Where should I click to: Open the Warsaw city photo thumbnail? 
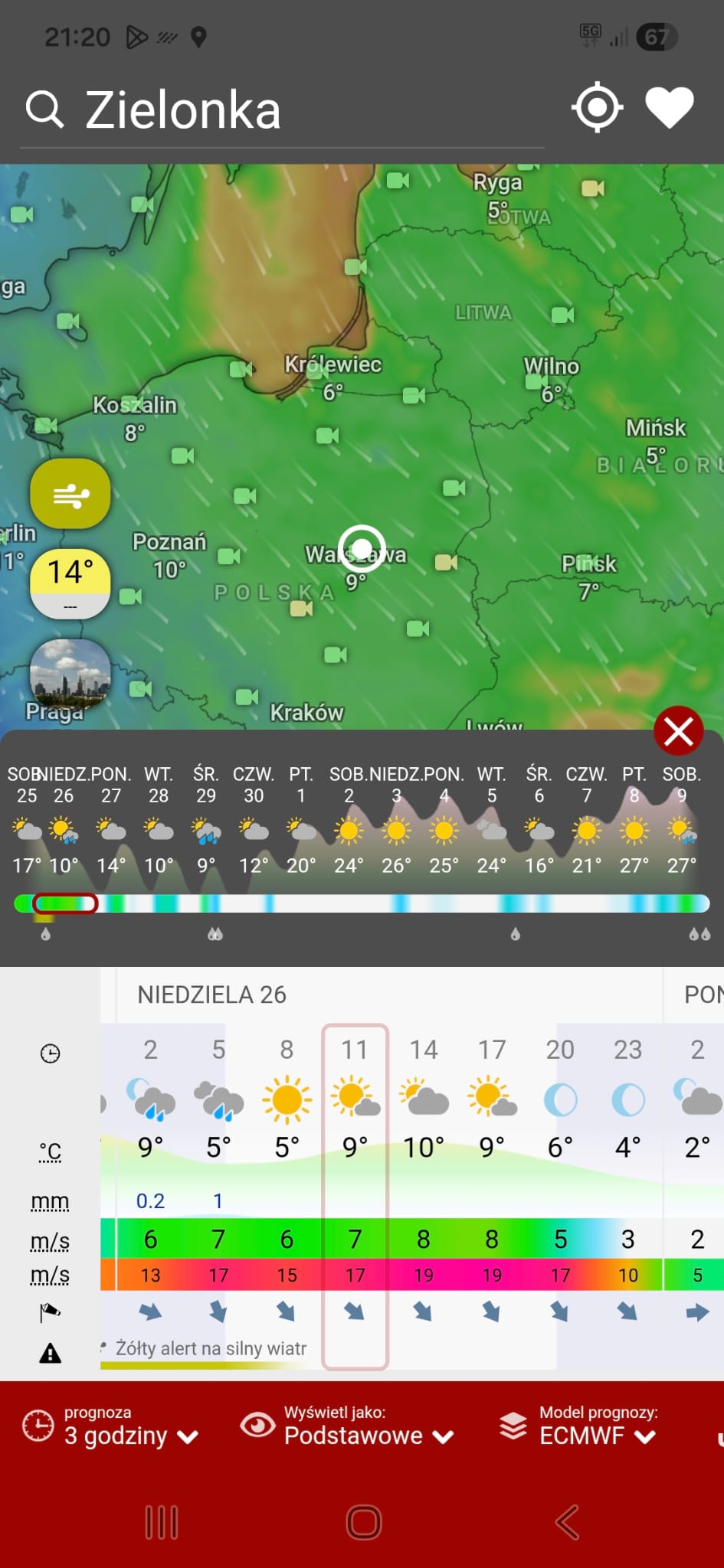tap(70, 674)
